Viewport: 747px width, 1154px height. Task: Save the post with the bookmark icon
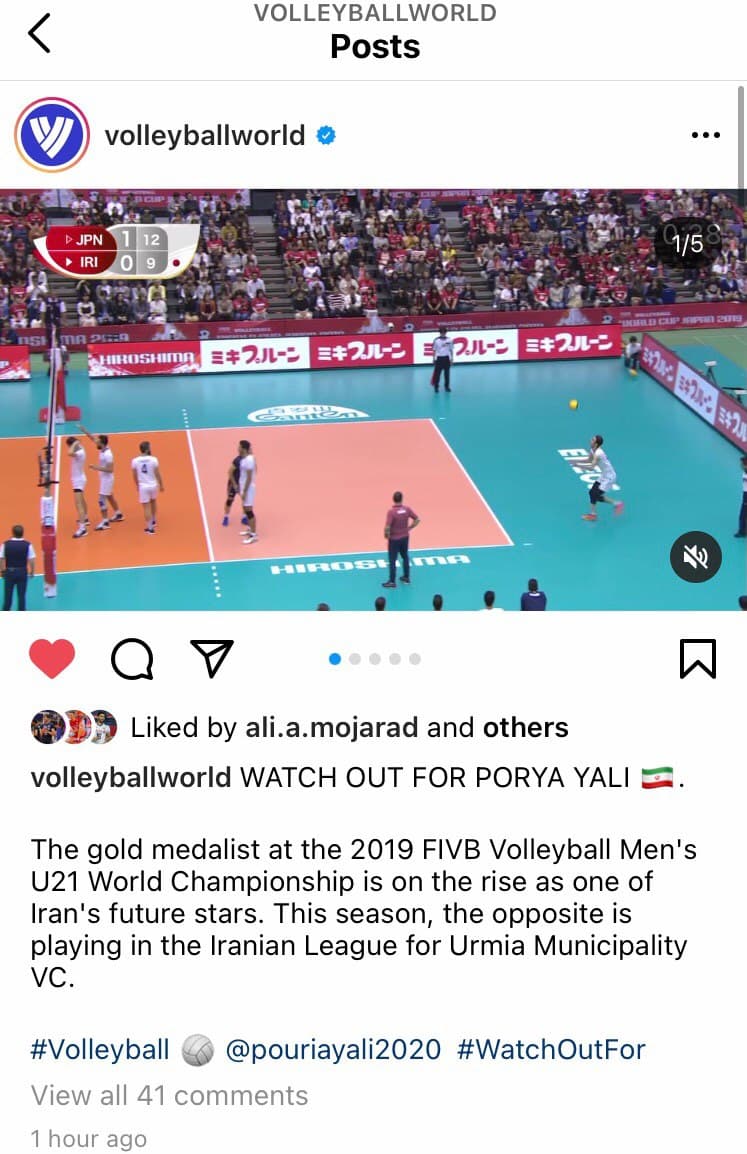(697, 659)
